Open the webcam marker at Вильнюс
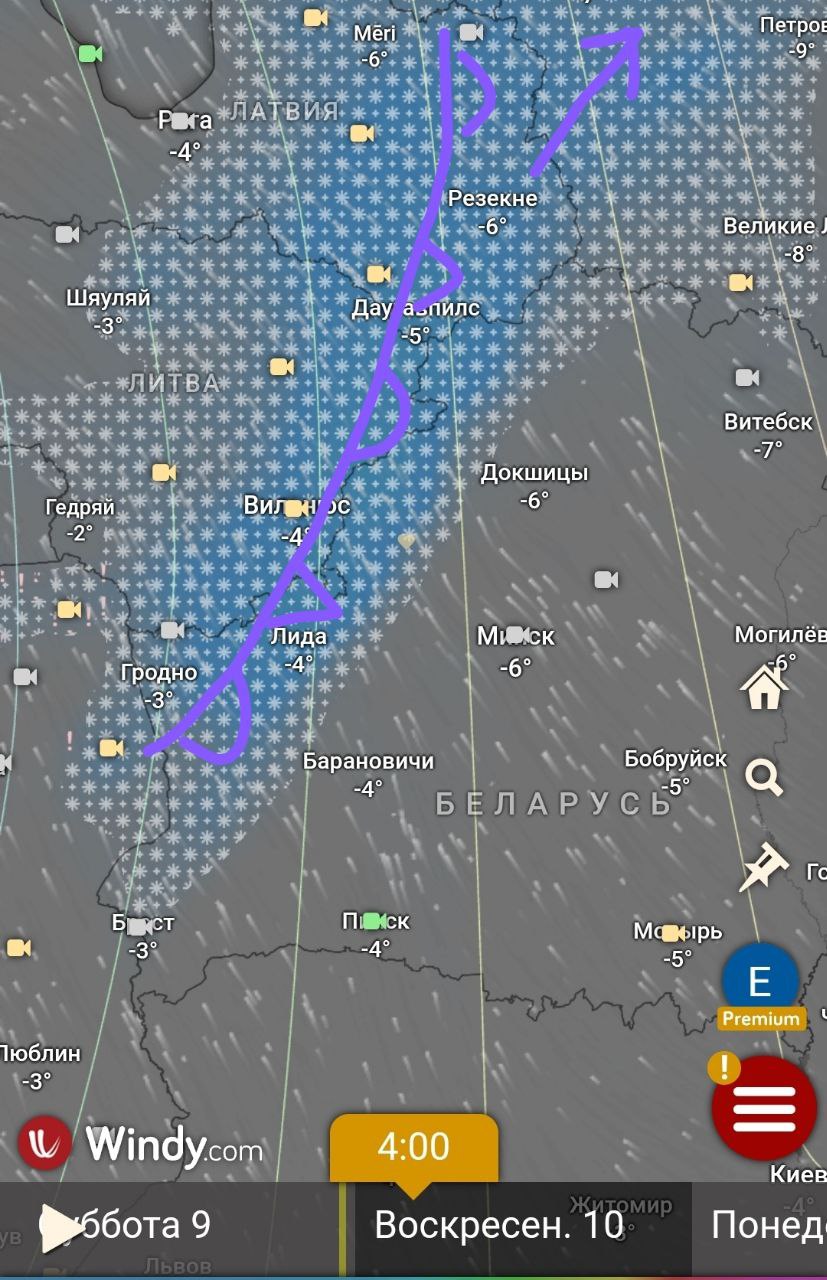 [x=295, y=508]
